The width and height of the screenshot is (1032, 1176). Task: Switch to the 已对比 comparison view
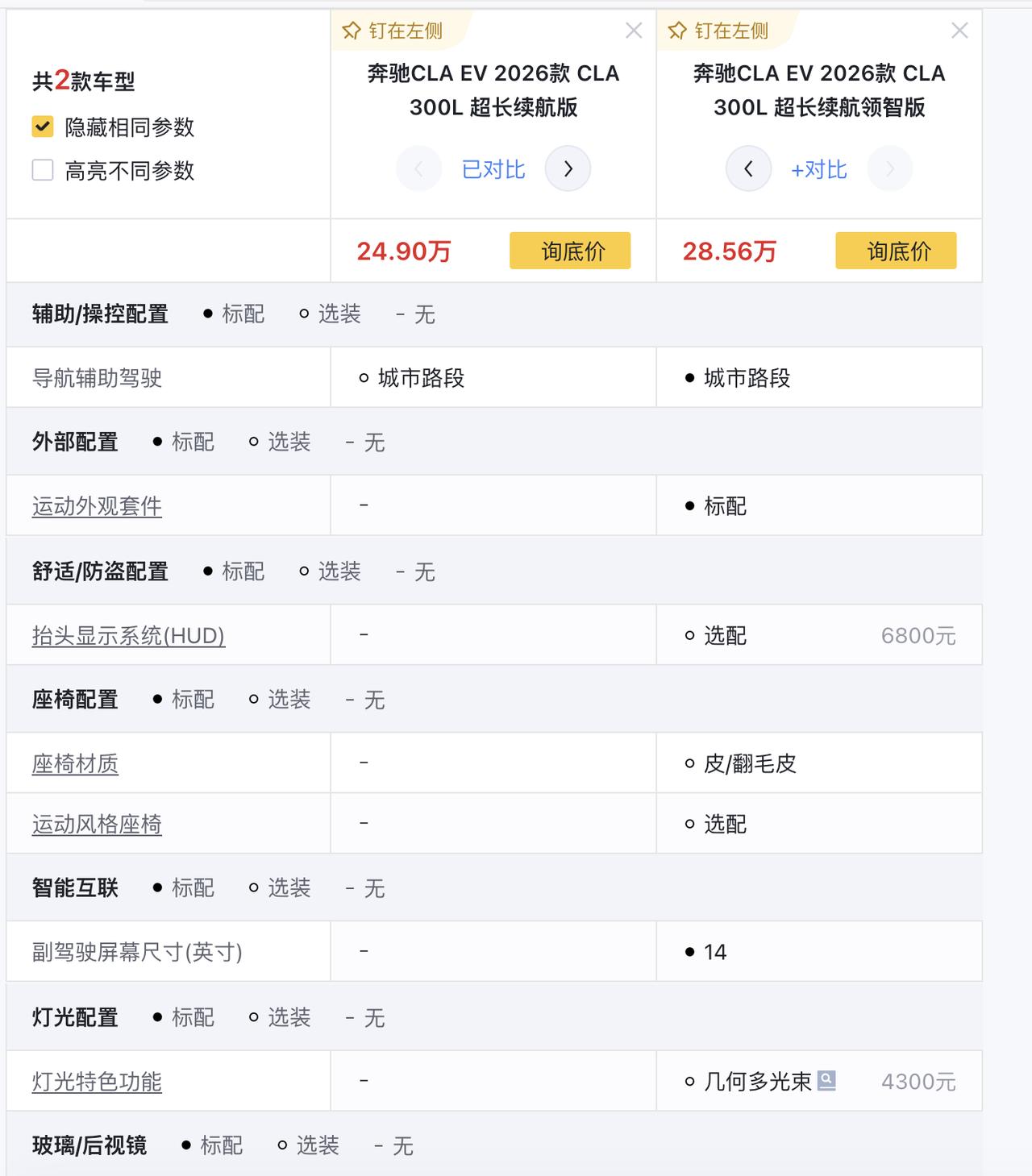pos(494,168)
